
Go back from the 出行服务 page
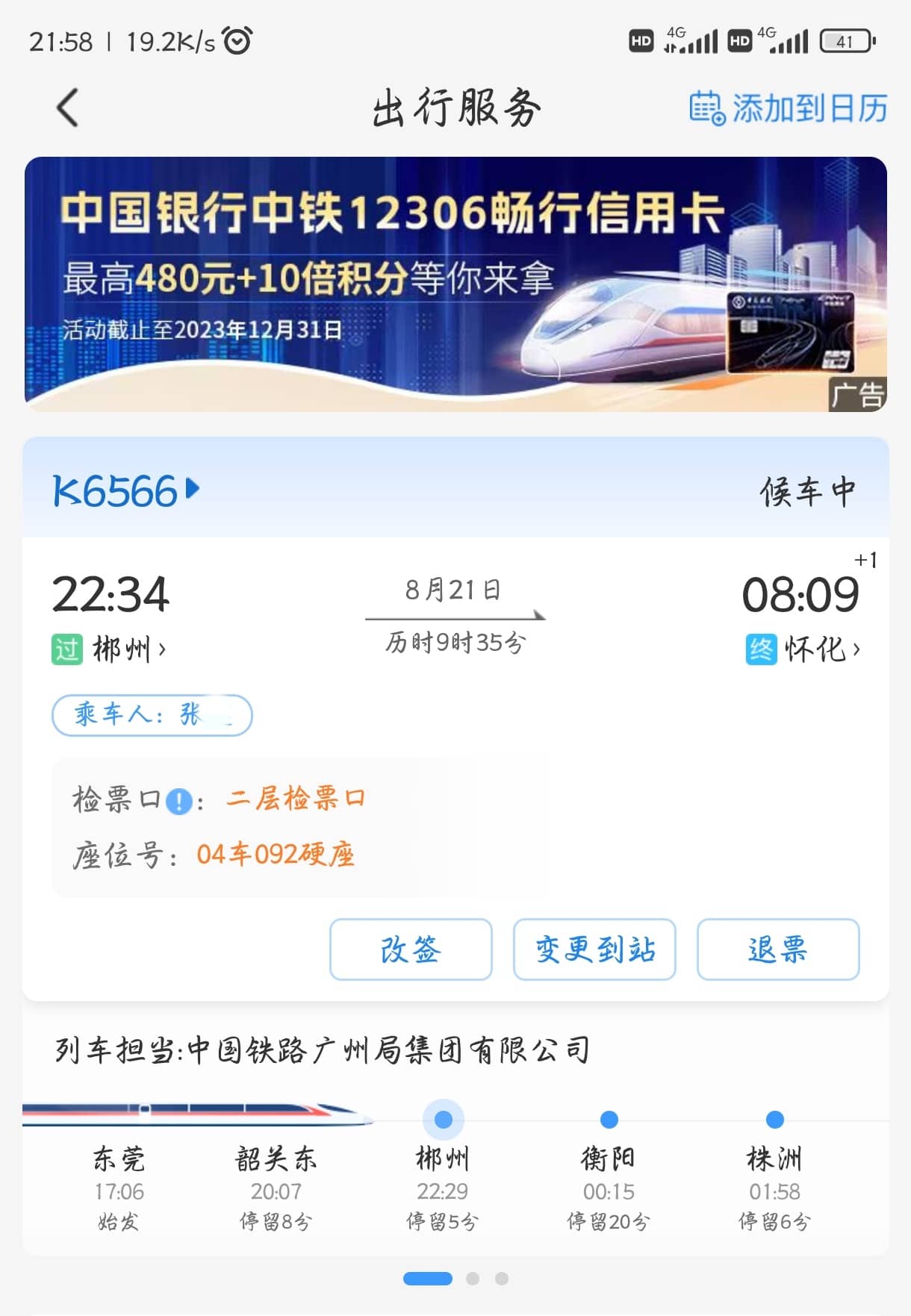point(67,108)
